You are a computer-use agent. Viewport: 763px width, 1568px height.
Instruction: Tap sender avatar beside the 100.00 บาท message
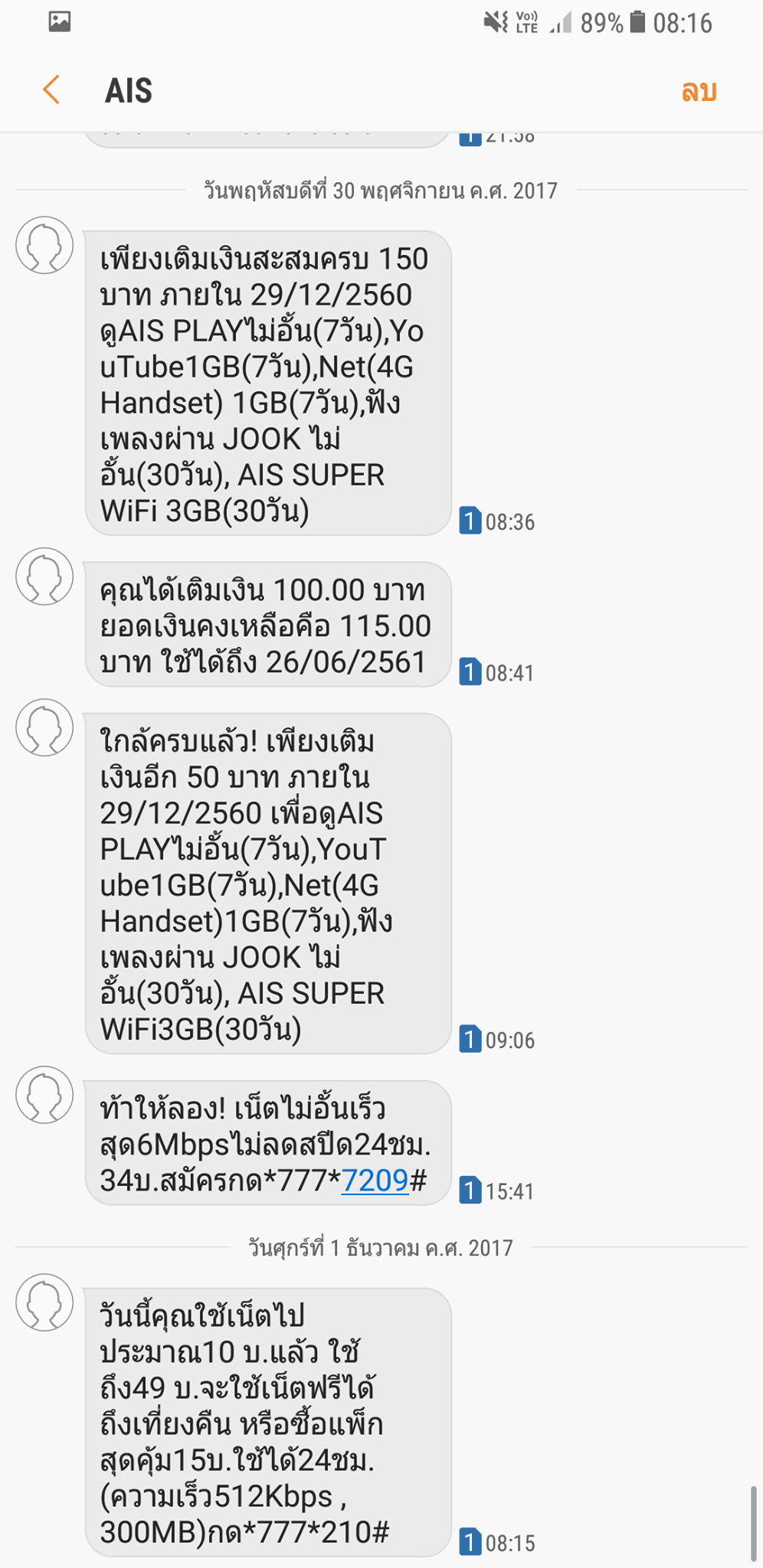tap(44, 577)
